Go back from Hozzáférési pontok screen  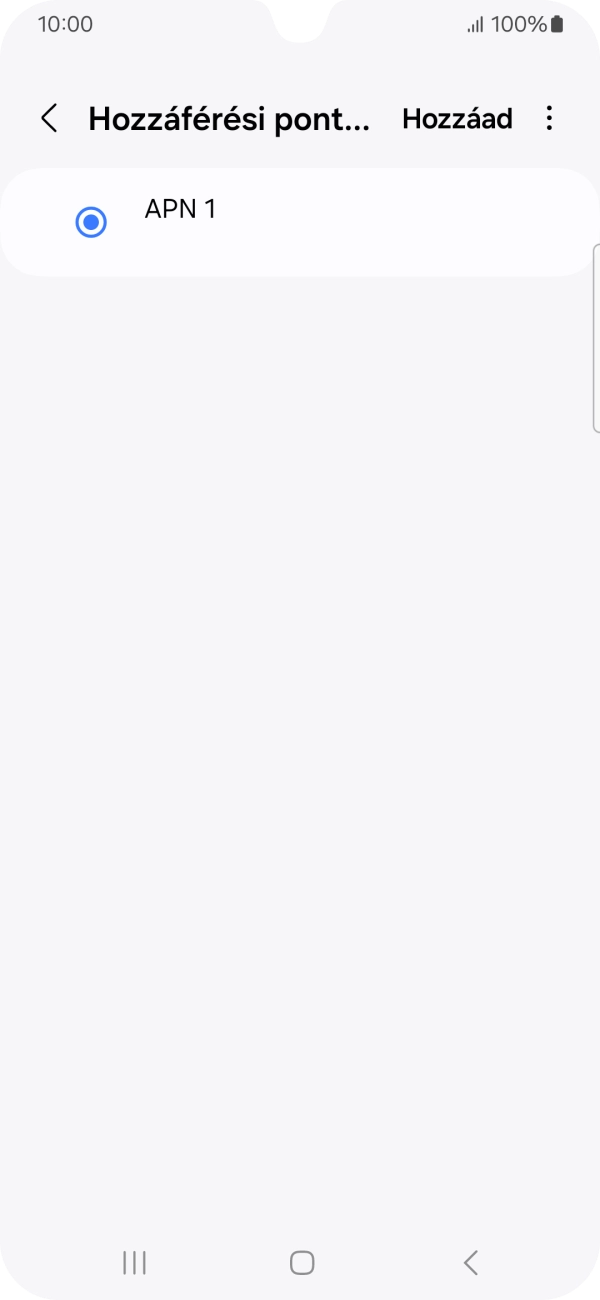click(x=49, y=118)
